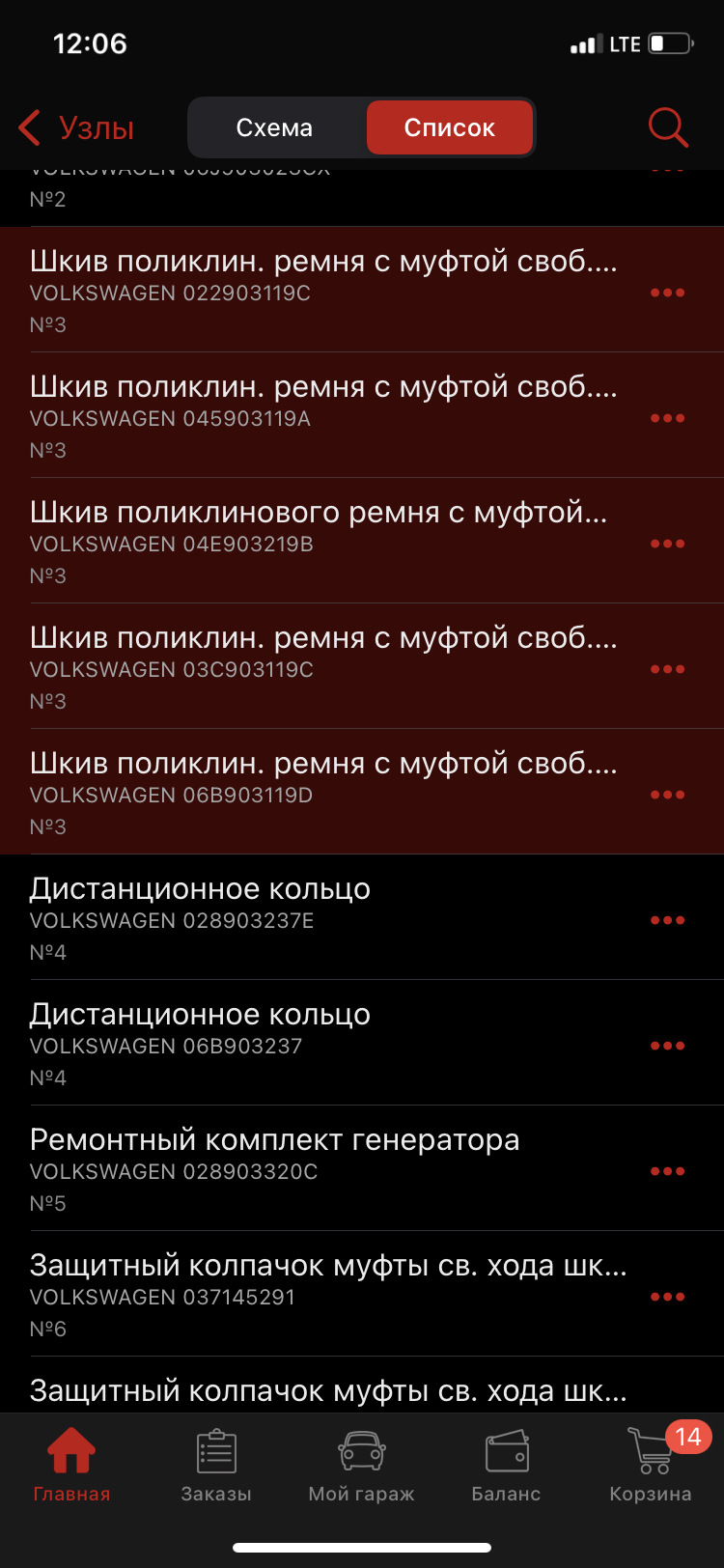Go to the Главная tab
Viewport: 724px width, 1568px height.
pos(71,1465)
